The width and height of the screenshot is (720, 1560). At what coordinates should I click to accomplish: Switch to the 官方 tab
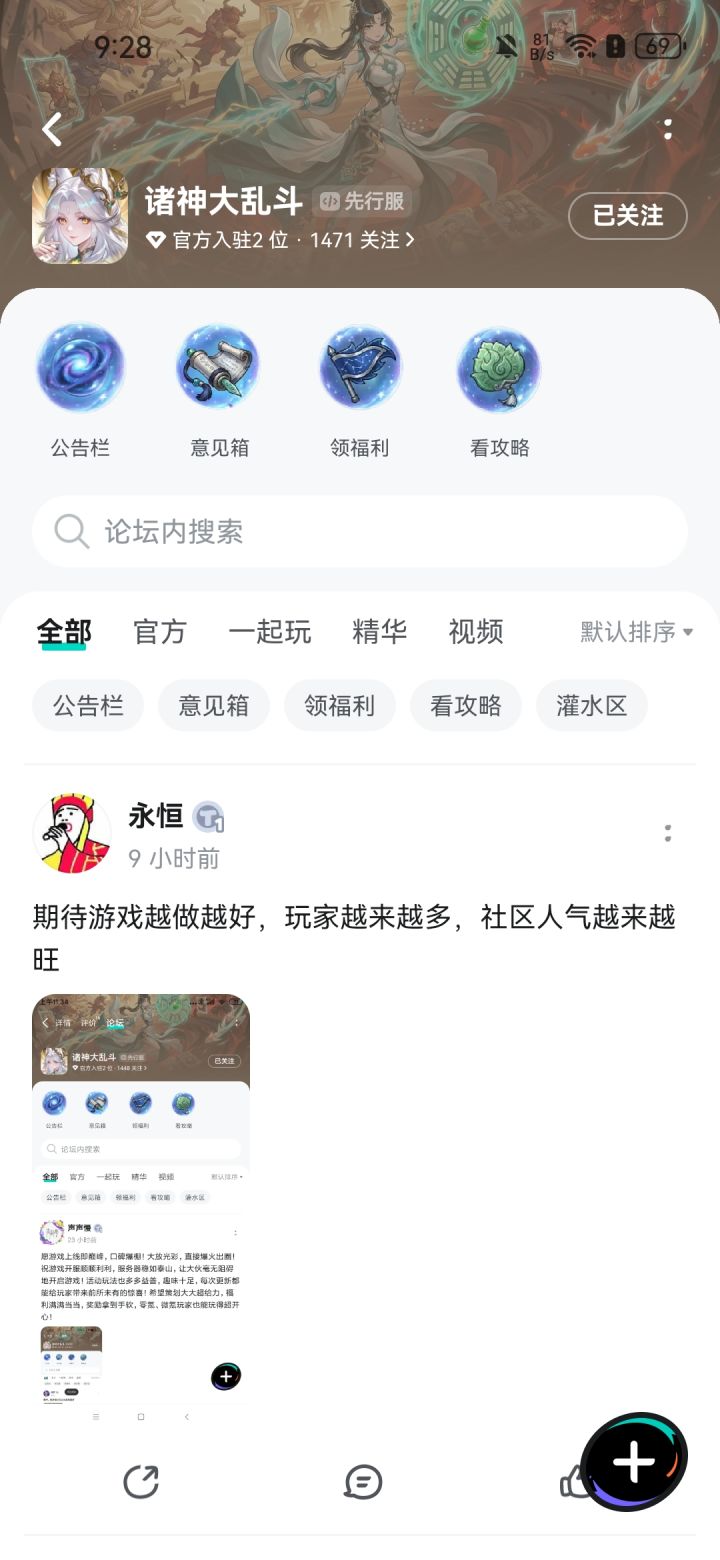coord(160,632)
